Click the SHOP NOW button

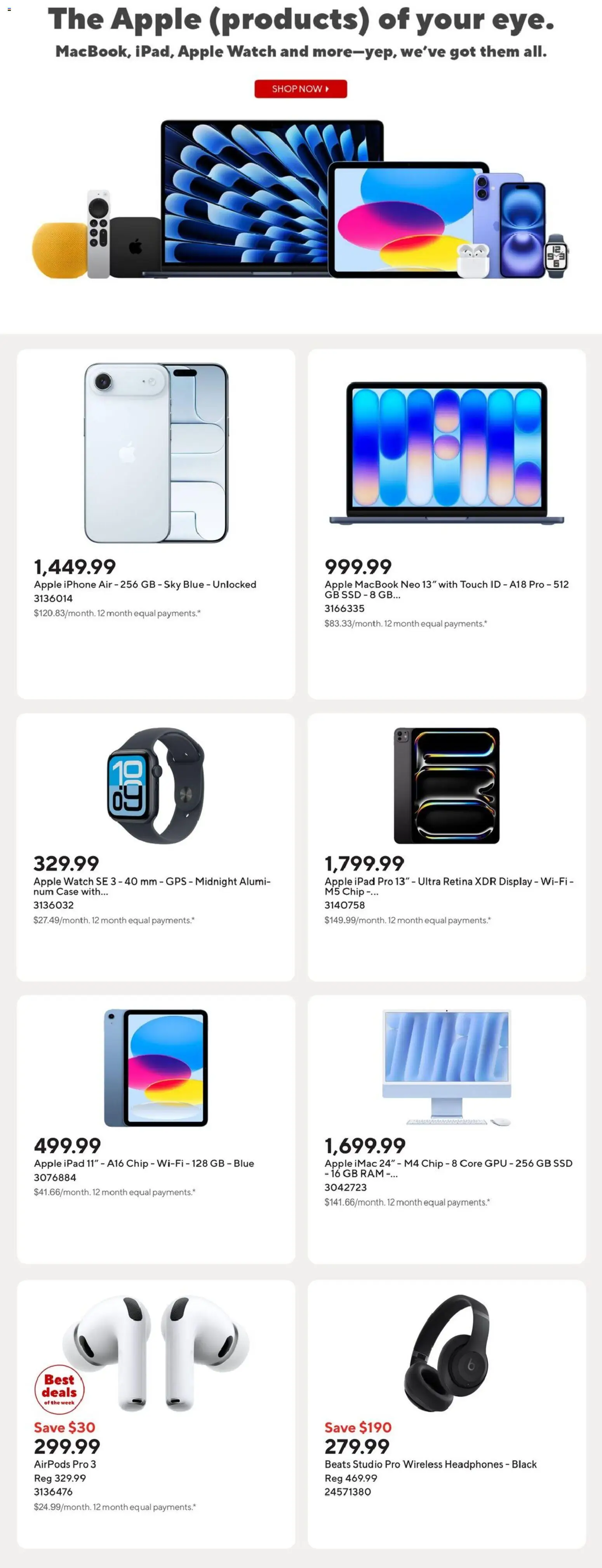click(301, 89)
